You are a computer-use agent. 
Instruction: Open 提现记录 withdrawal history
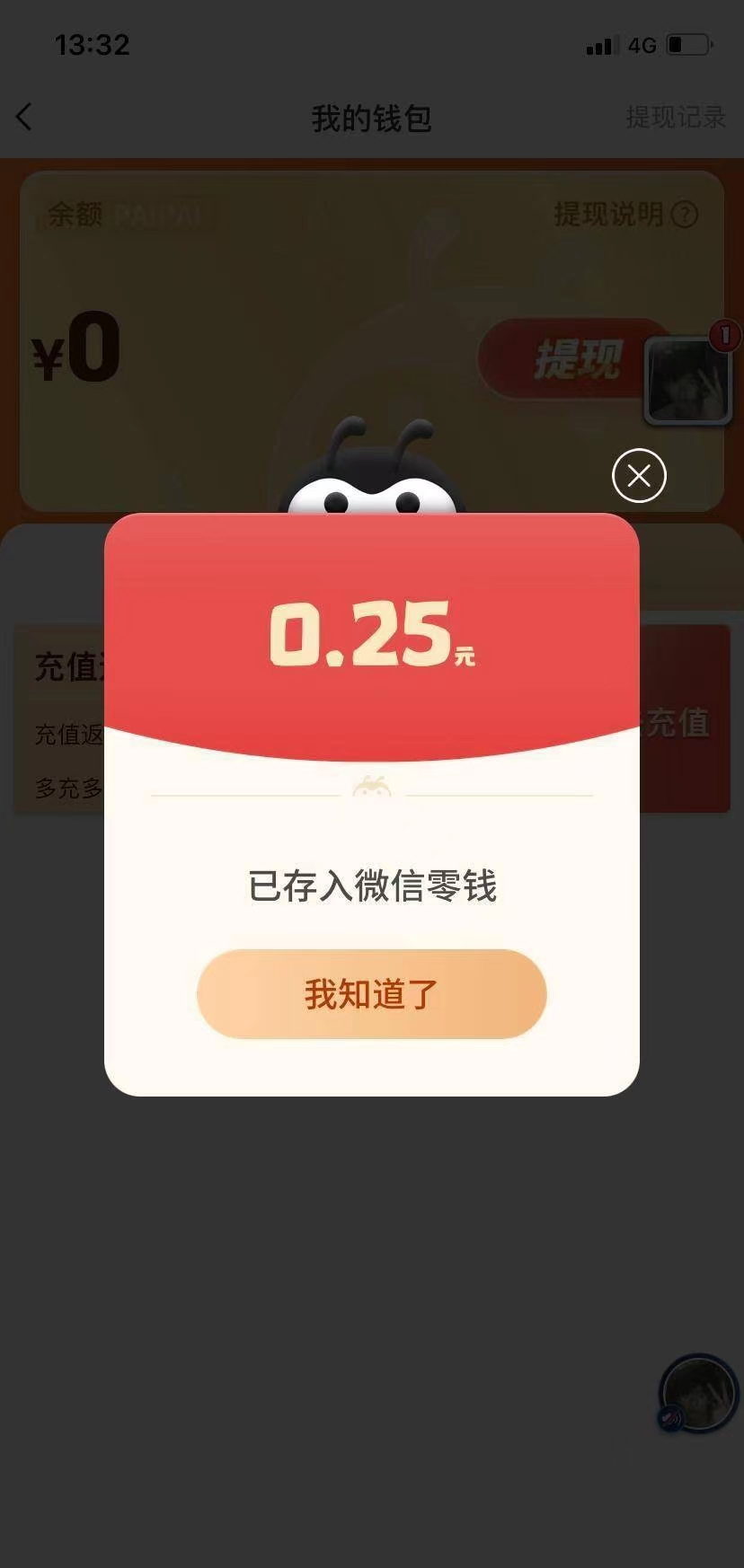[x=675, y=118]
